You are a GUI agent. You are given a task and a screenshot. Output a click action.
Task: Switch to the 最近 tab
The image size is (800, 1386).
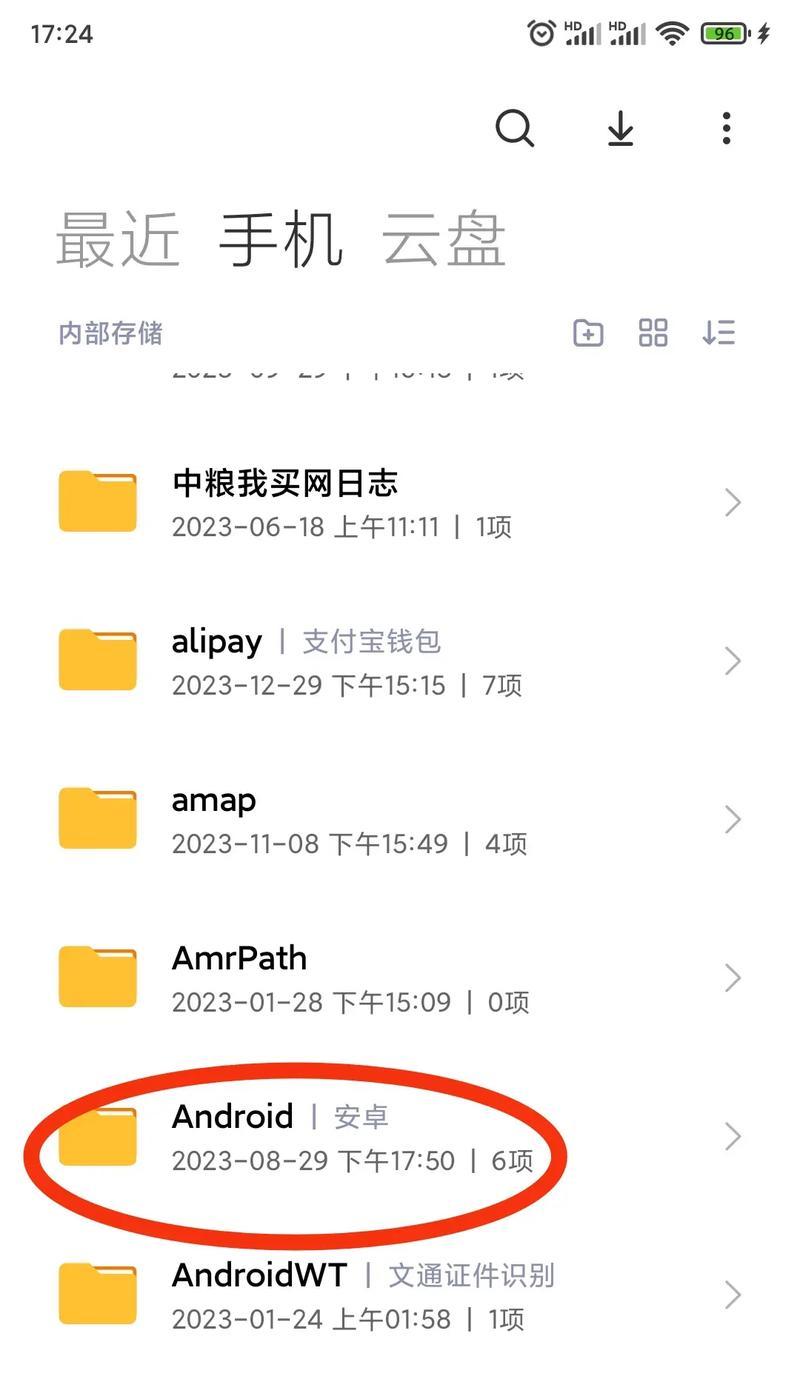point(118,240)
